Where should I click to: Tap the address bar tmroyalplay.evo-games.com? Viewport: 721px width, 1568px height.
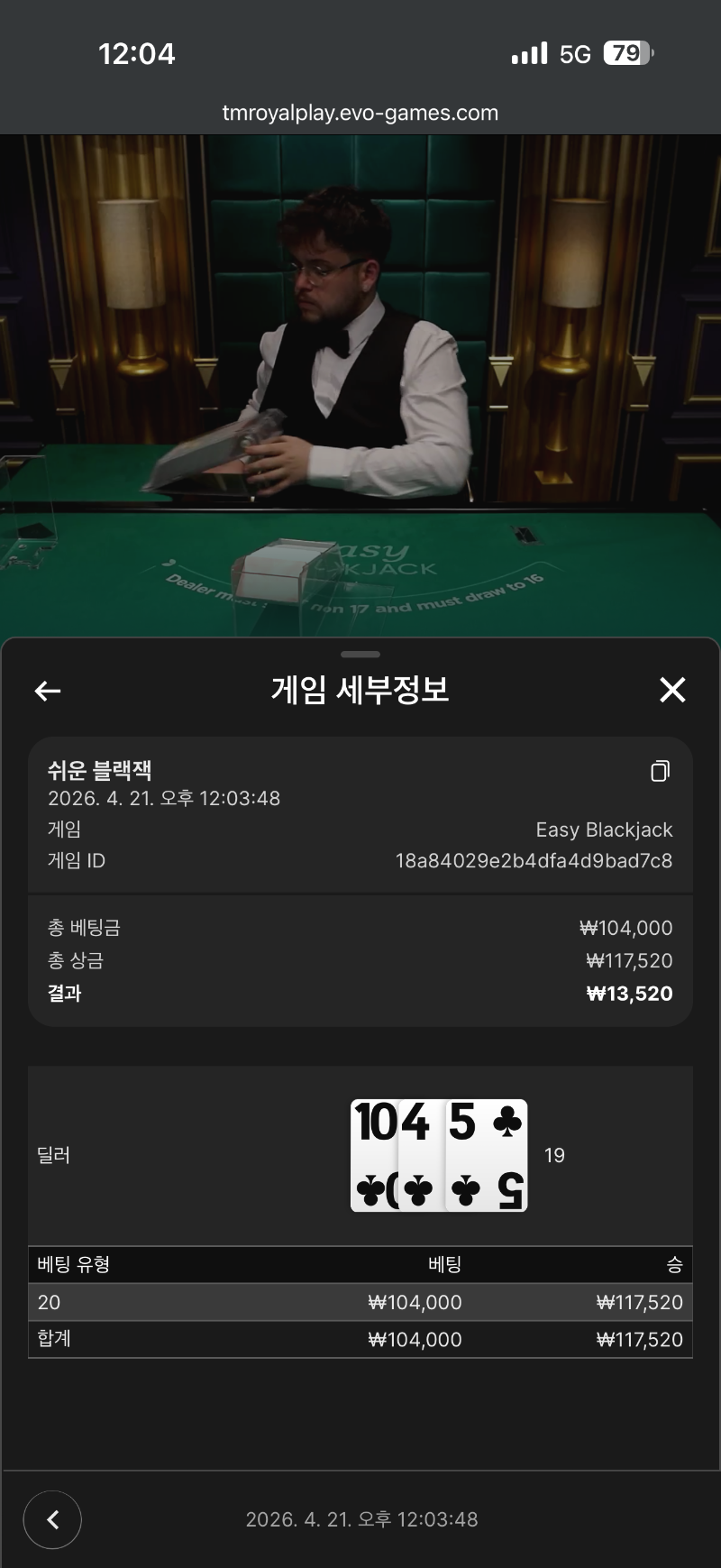point(360,113)
